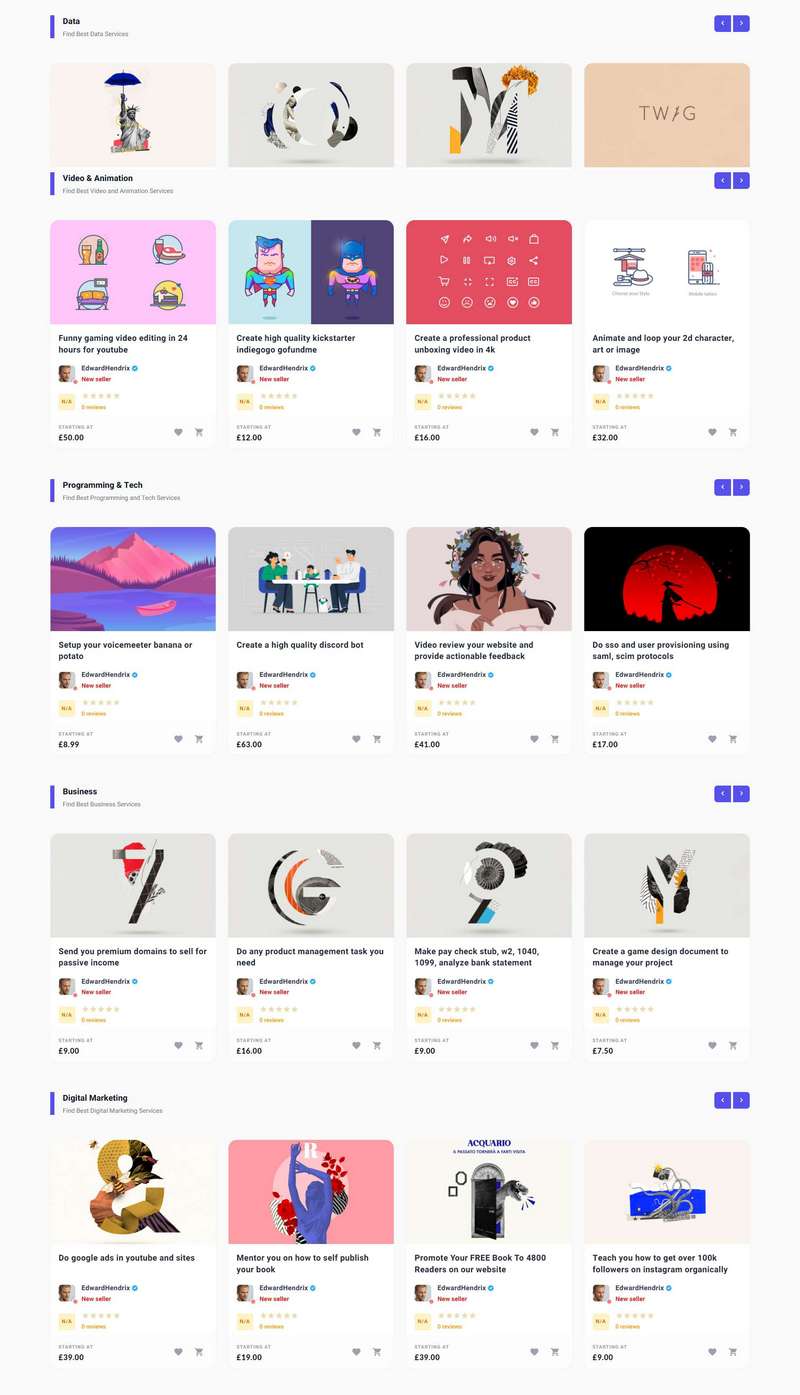This screenshot has height=1395, width=800.
Task: Open Setup your voicemeeter banana gig
Action: (x=125, y=651)
